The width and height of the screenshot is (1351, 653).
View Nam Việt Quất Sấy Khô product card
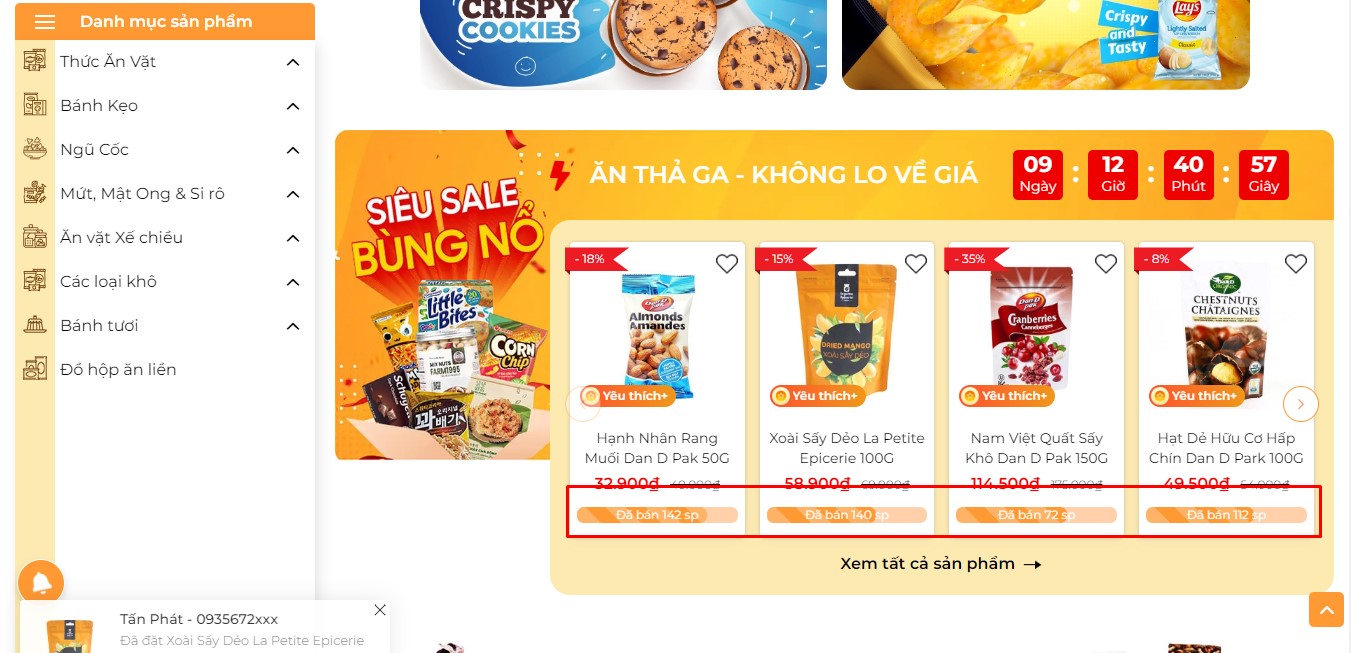(1036, 448)
